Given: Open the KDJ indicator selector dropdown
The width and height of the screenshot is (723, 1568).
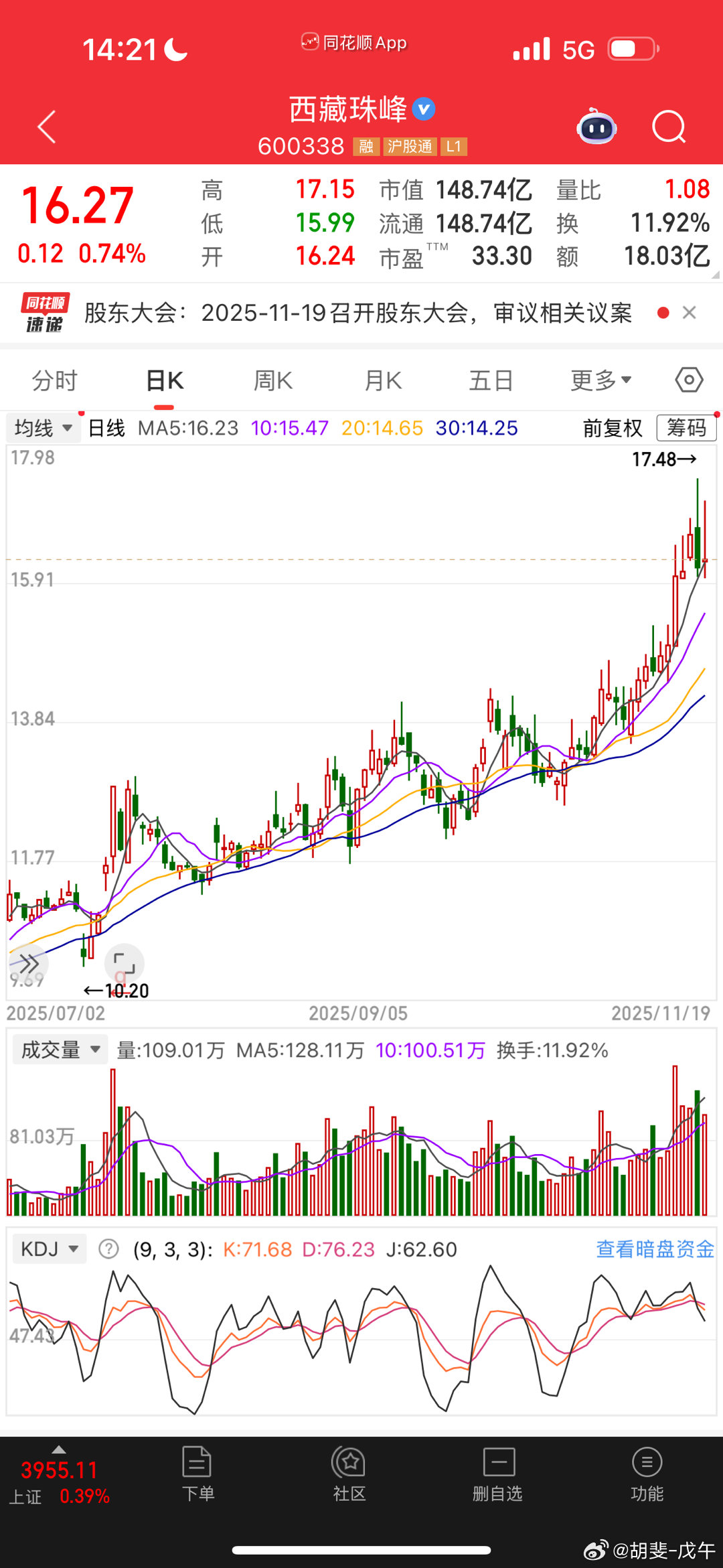Looking at the screenshot, I should (49, 1248).
